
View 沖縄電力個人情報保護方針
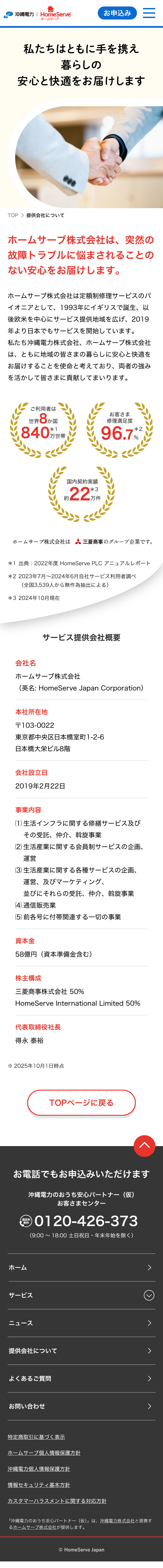pos(38,1469)
